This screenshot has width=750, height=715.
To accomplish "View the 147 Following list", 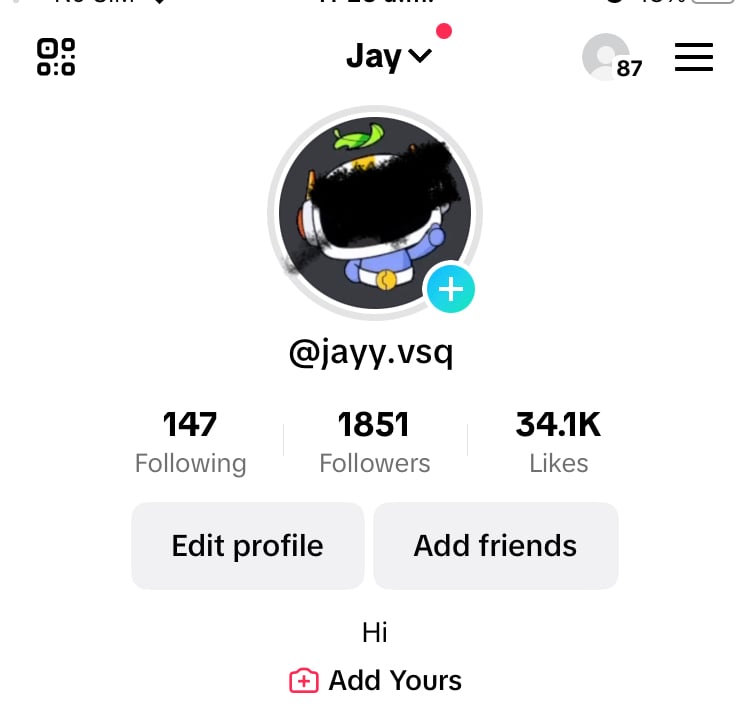I will 190,441.
